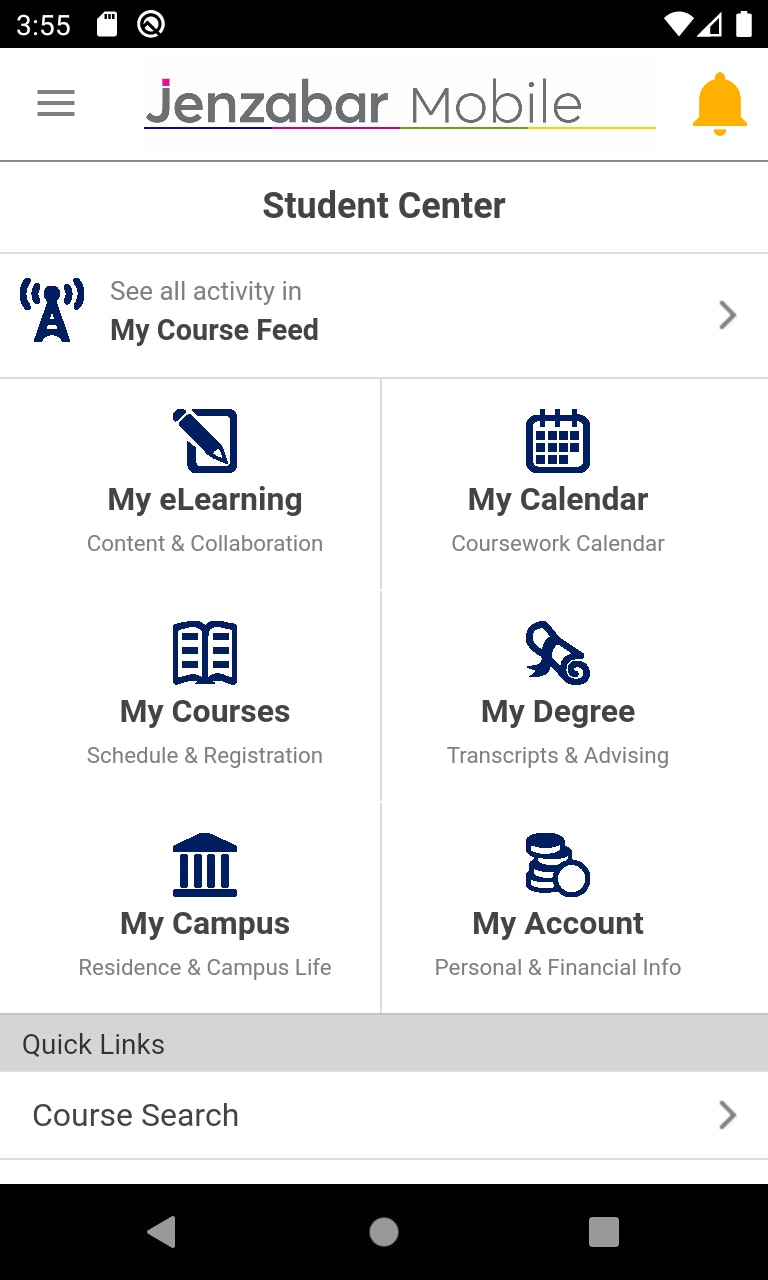Open the notifications bell

tap(719, 104)
